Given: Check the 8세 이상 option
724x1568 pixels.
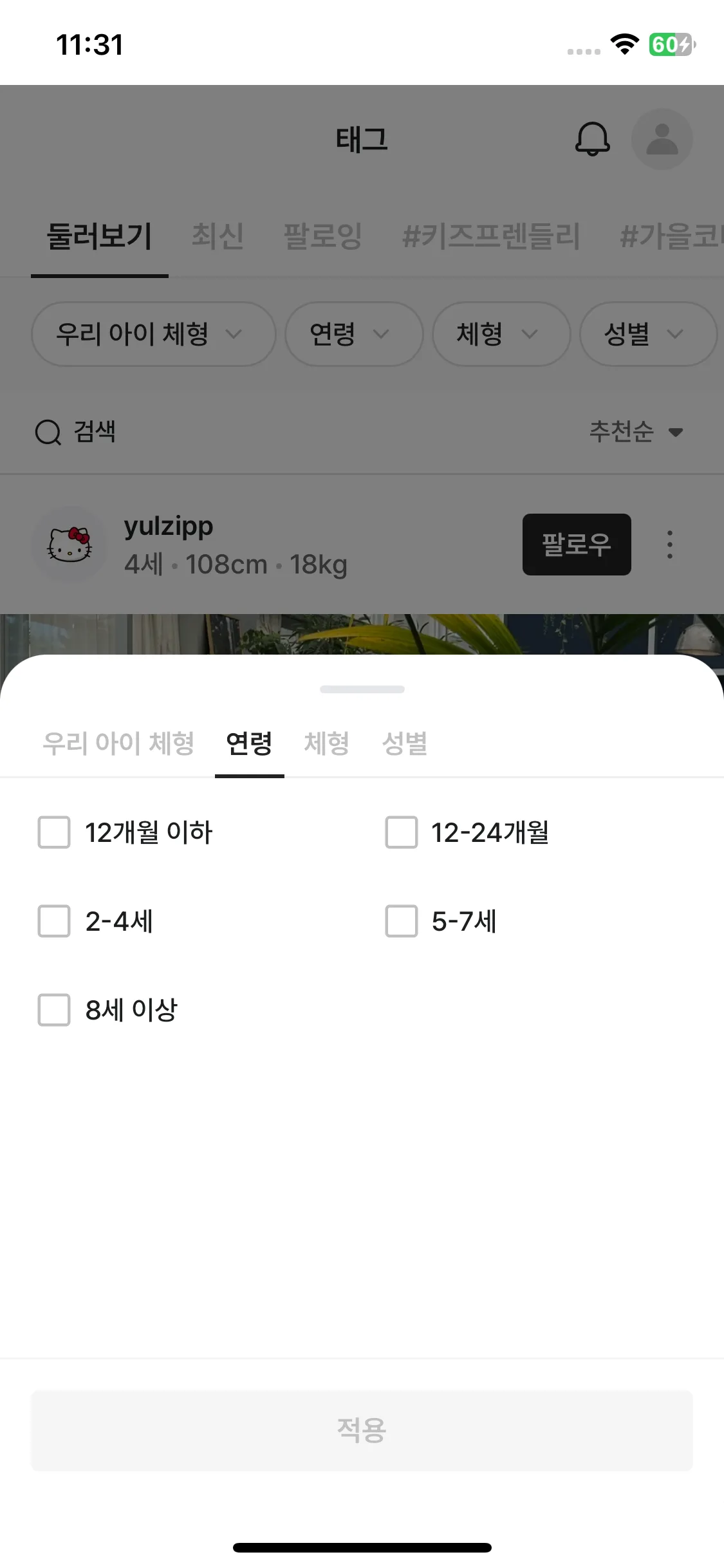Looking at the screenshot, I should pyautogui.click(x=54, y=1010).
